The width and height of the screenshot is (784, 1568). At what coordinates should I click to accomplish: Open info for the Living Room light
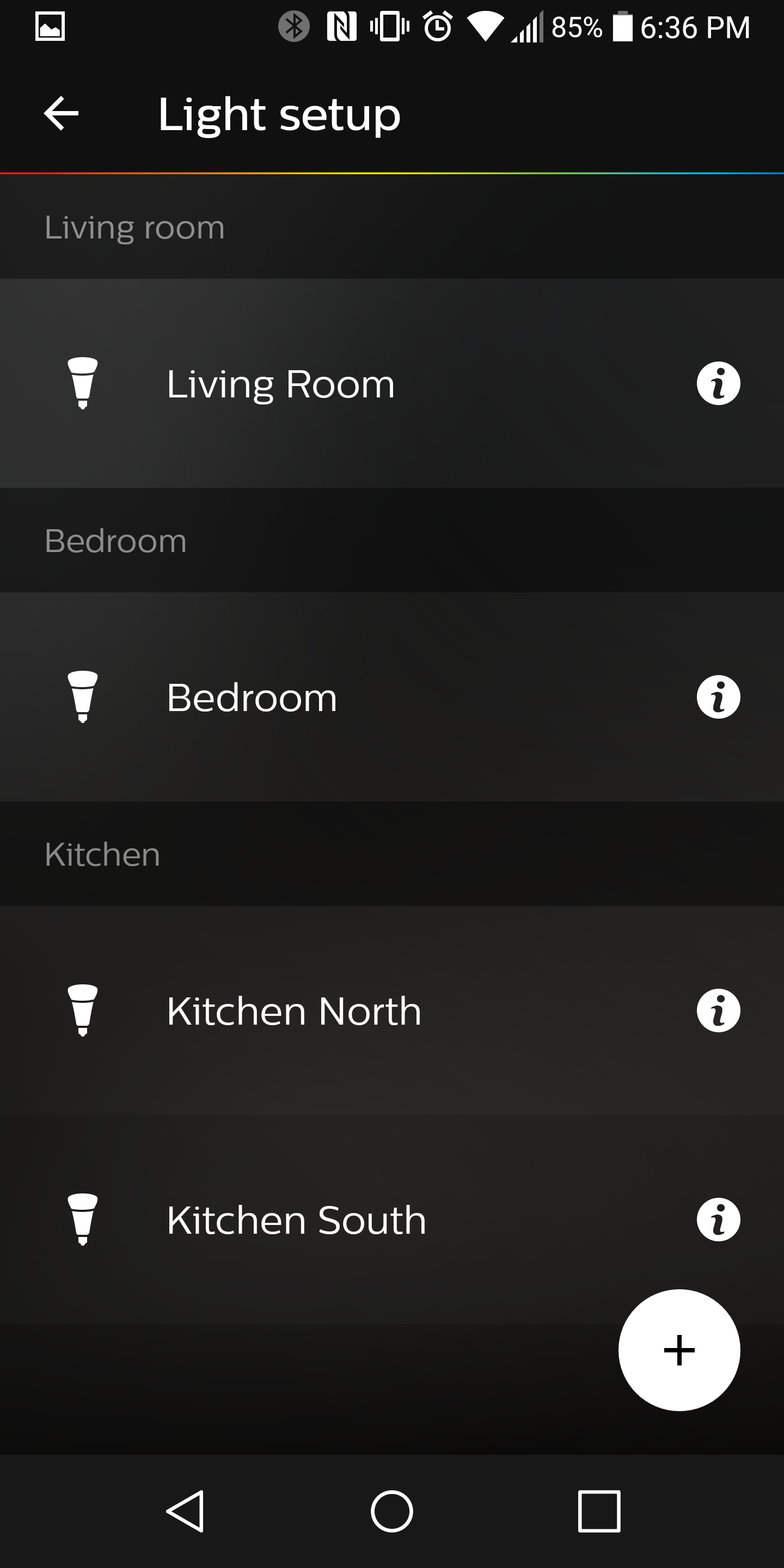pyautogui.click(x=718, y=383)
